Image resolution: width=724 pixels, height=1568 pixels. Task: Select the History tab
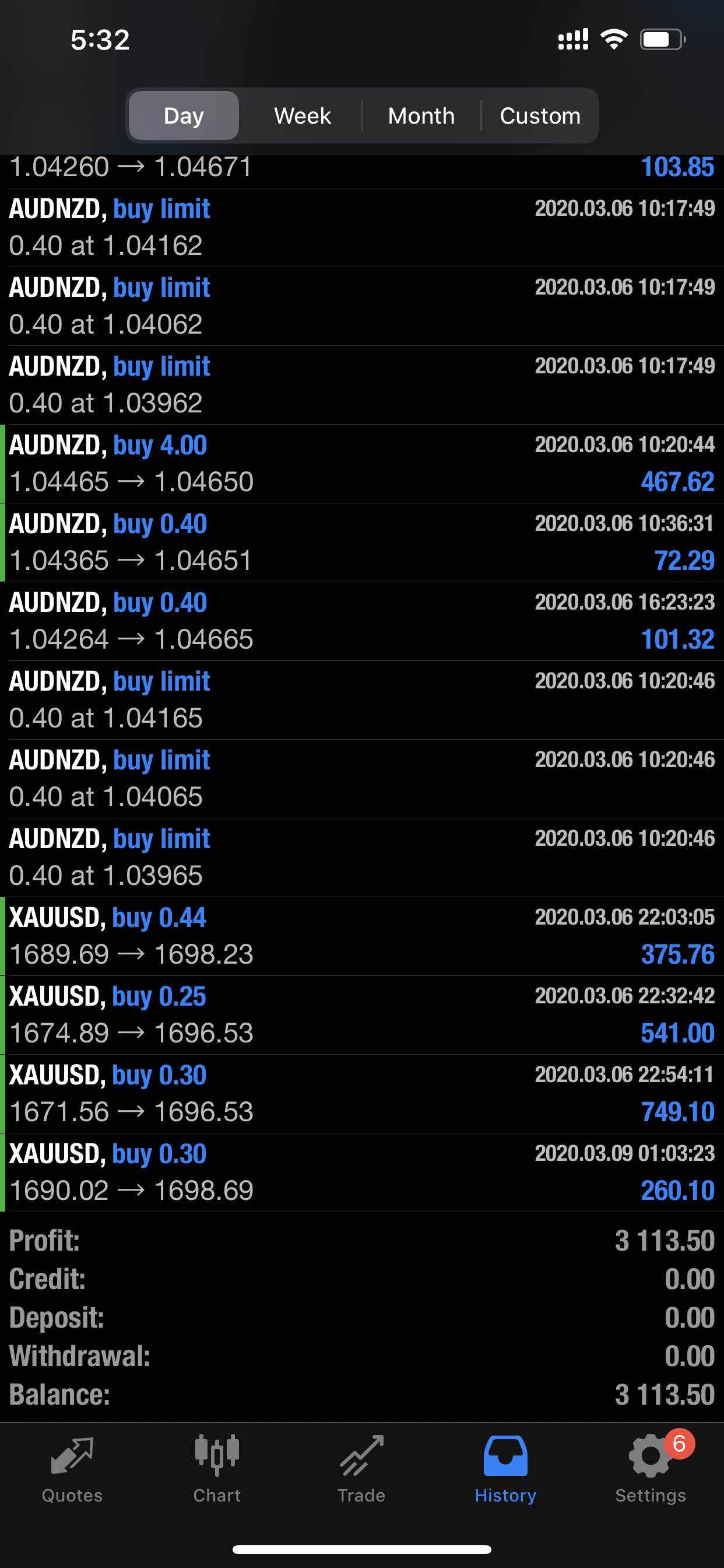coord(505,1469)
